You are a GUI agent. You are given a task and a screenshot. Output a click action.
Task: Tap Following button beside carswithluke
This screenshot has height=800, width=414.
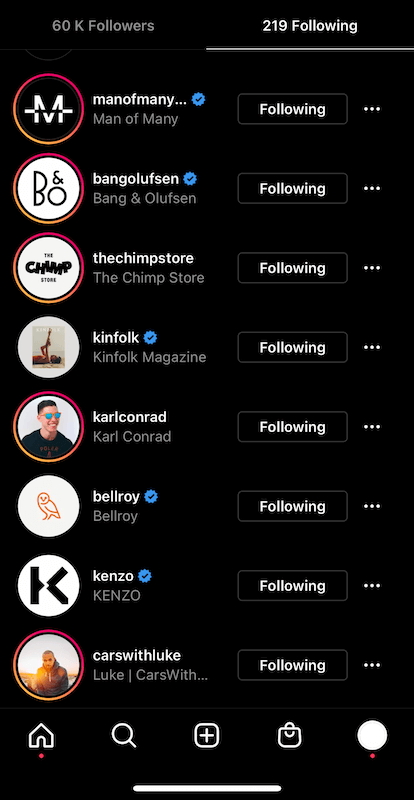coord(293,665)
